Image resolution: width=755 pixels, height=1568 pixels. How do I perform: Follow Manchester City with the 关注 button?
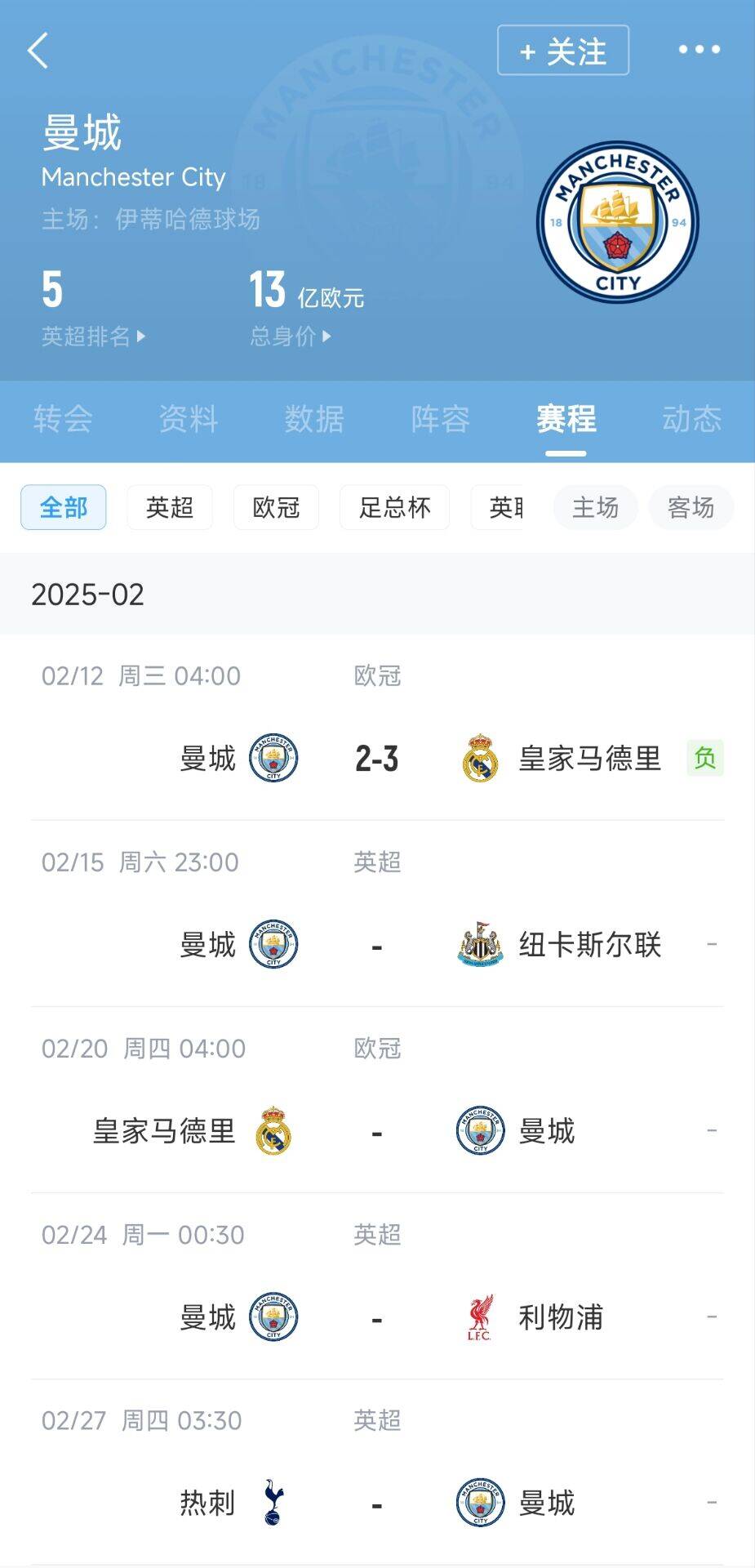pos(563,51)
